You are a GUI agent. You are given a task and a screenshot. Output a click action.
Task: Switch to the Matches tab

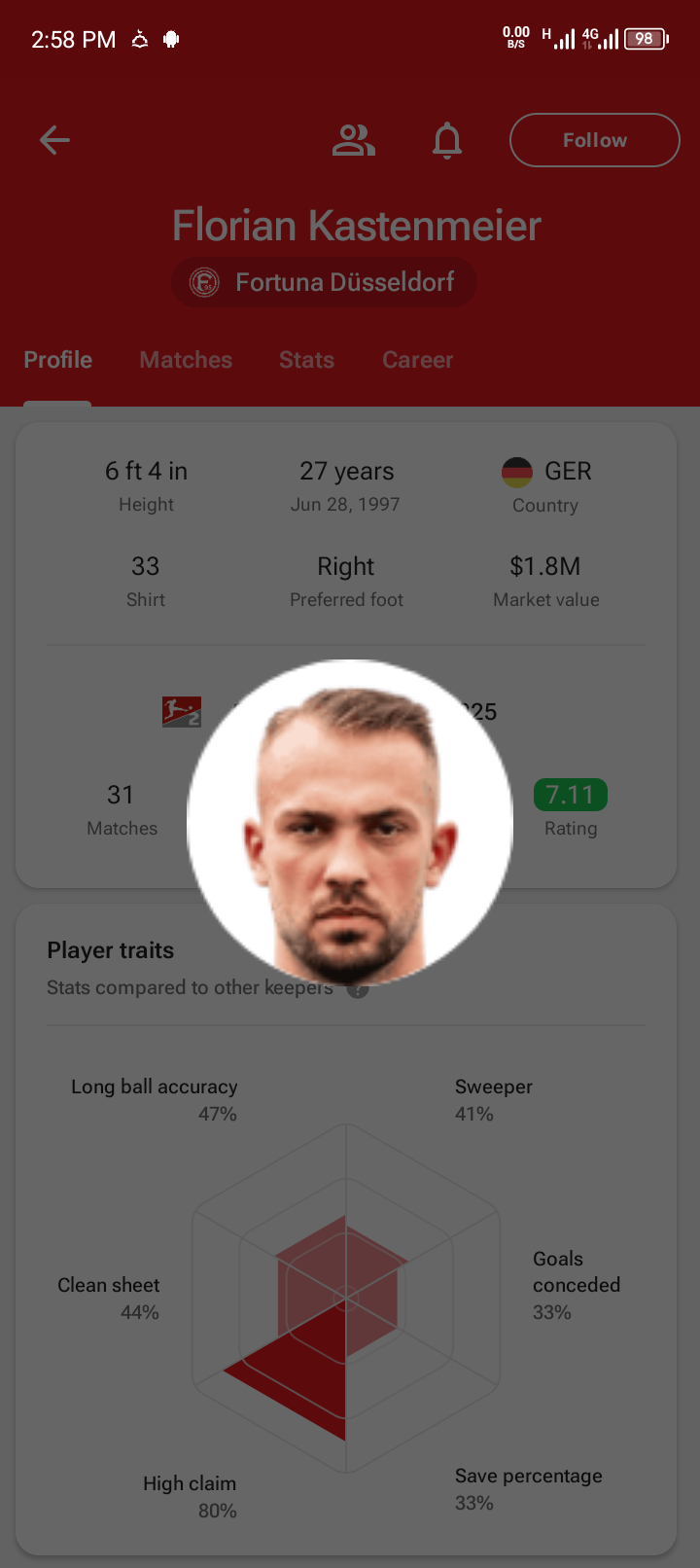coord(186,360)
